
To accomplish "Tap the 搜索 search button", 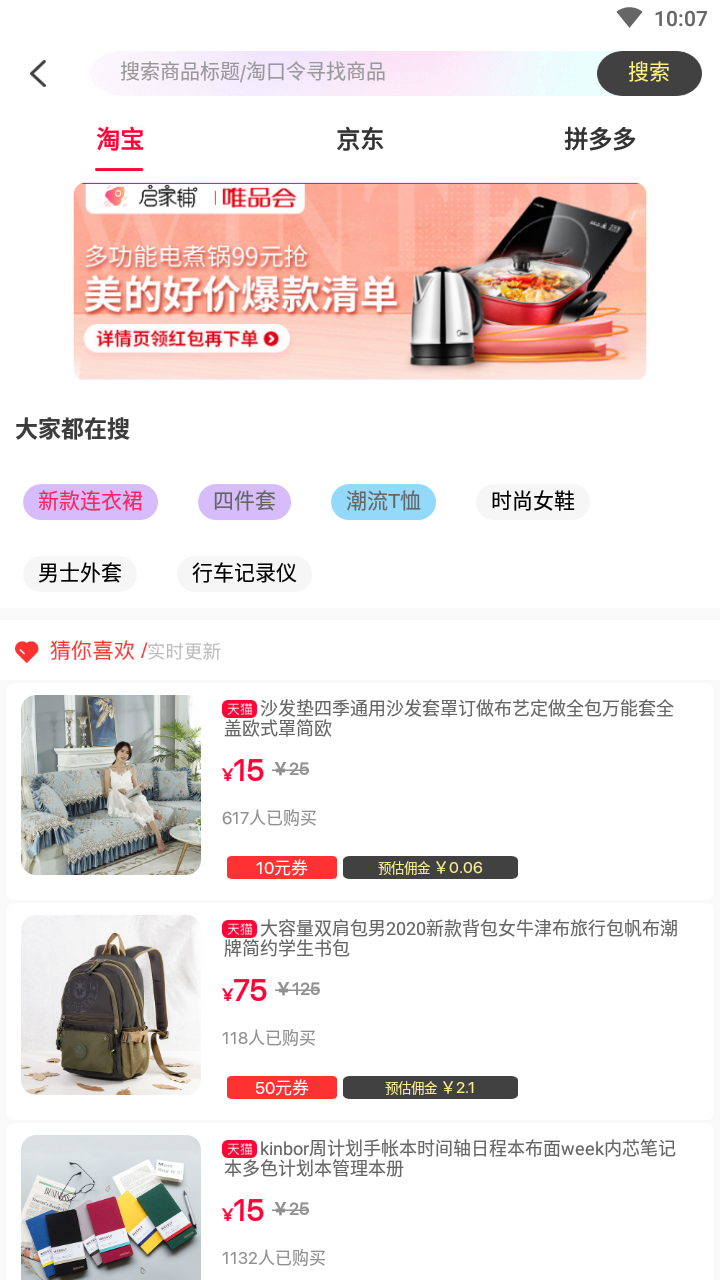I will (649, 73).
